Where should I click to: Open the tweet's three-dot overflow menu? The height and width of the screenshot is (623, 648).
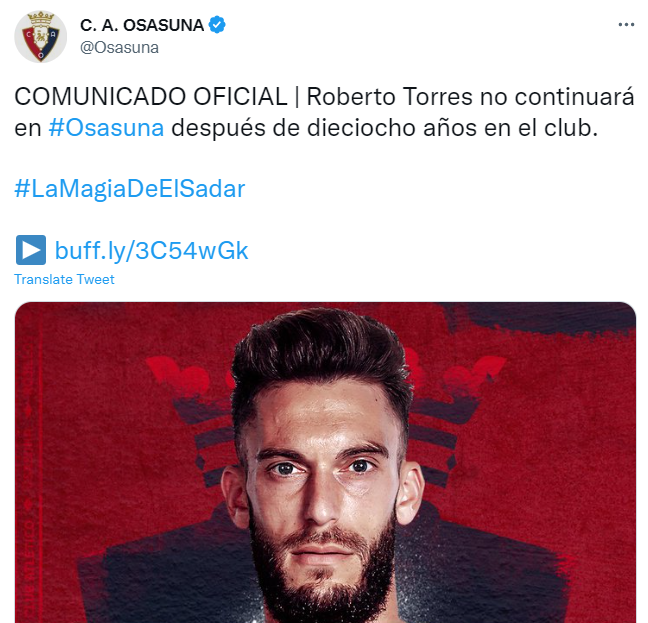(626, 25)
